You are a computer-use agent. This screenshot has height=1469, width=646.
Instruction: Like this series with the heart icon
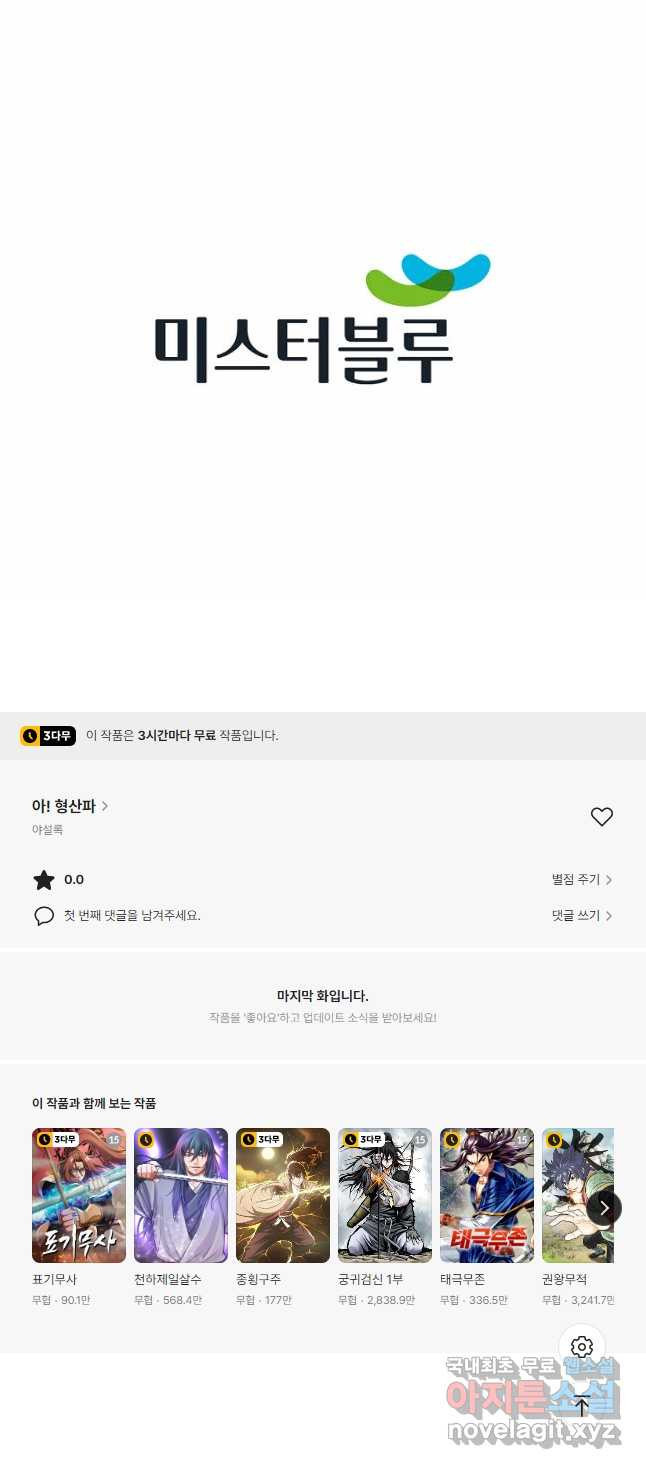(602, 817)
